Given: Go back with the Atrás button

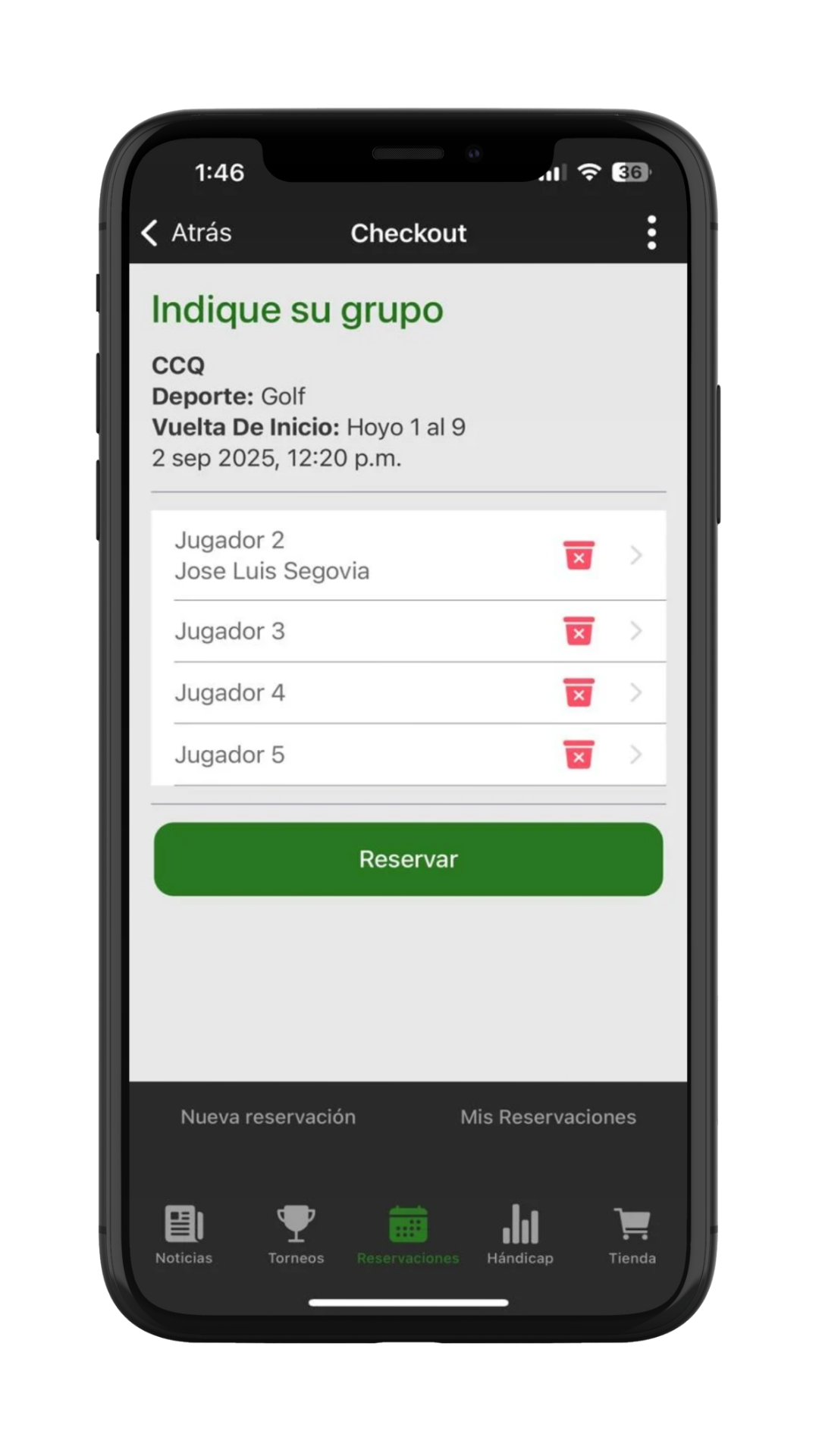Looking at the screenshot, I should tap(187, 233).
